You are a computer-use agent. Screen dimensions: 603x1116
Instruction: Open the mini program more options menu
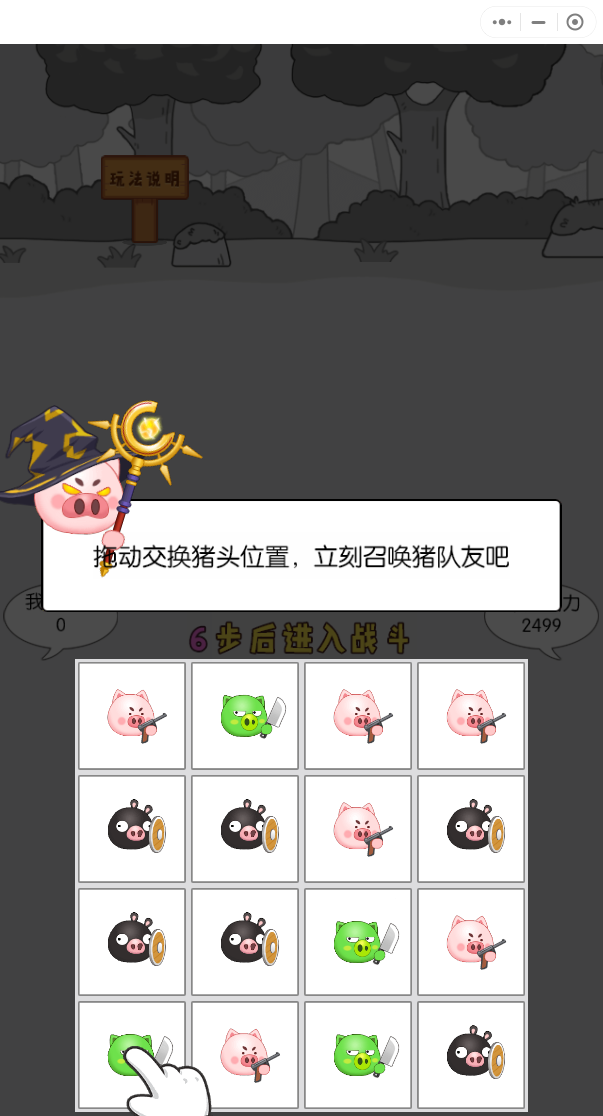[503, 22]
